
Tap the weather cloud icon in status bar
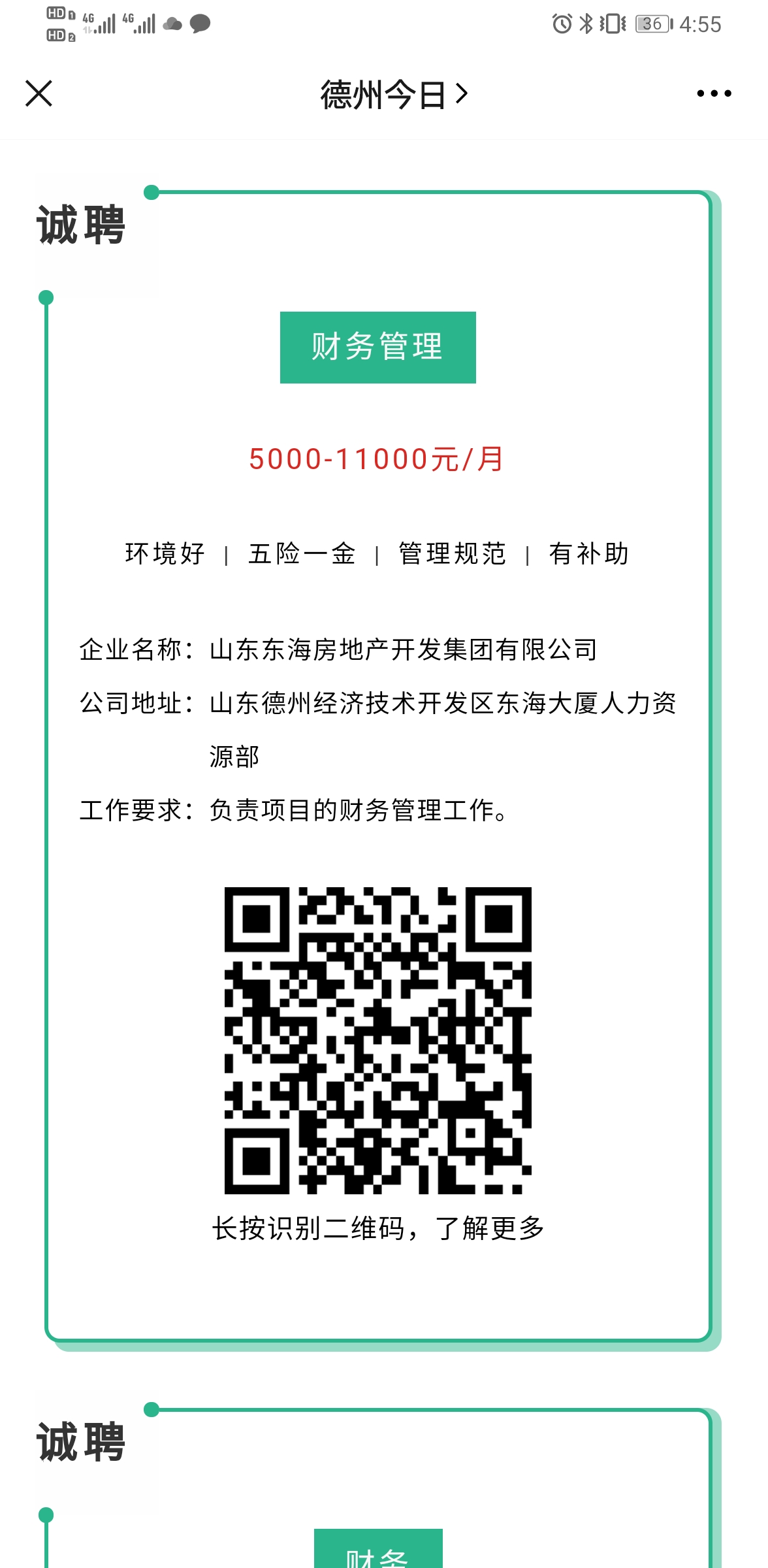pyautogui.click(x=172, y=23)
